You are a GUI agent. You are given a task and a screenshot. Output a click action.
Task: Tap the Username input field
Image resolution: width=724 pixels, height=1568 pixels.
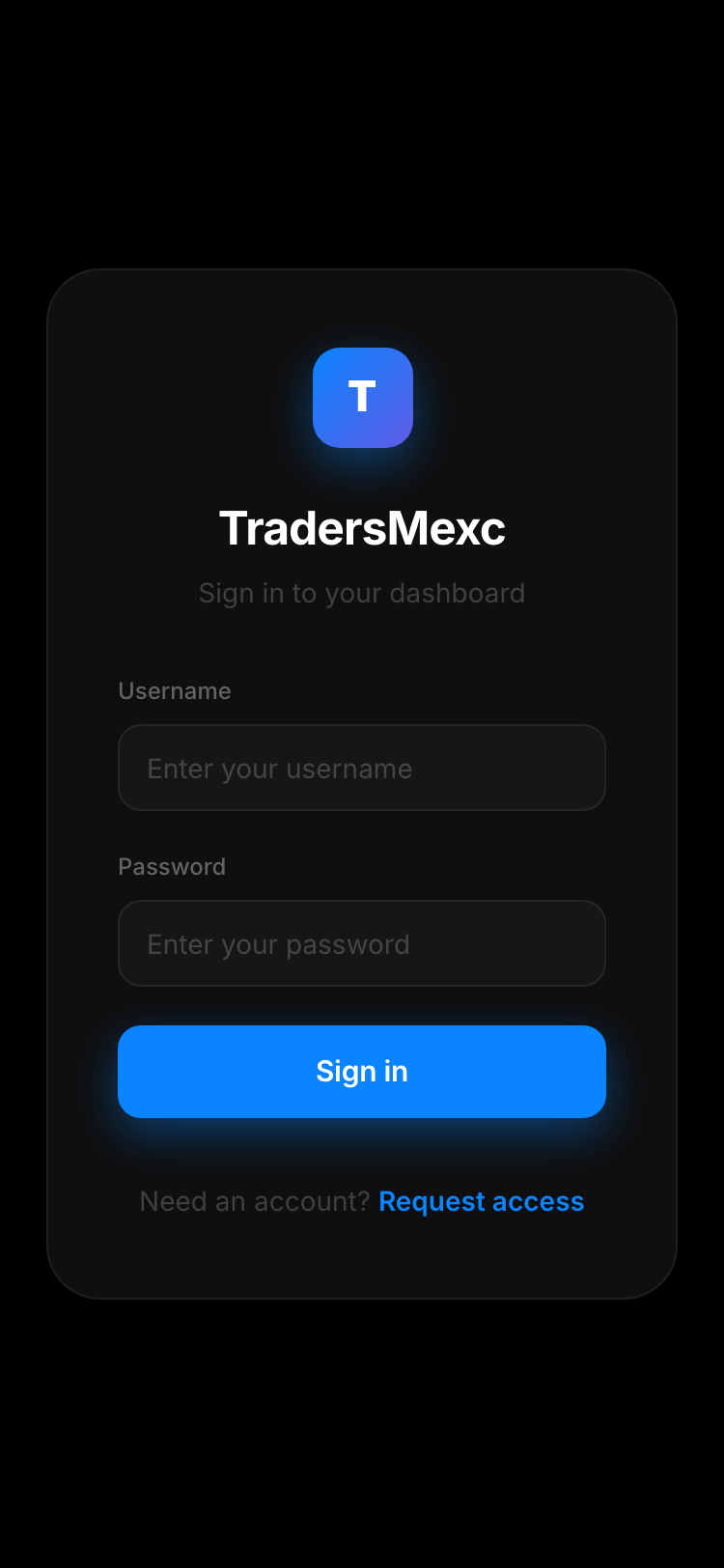(362, 768)
